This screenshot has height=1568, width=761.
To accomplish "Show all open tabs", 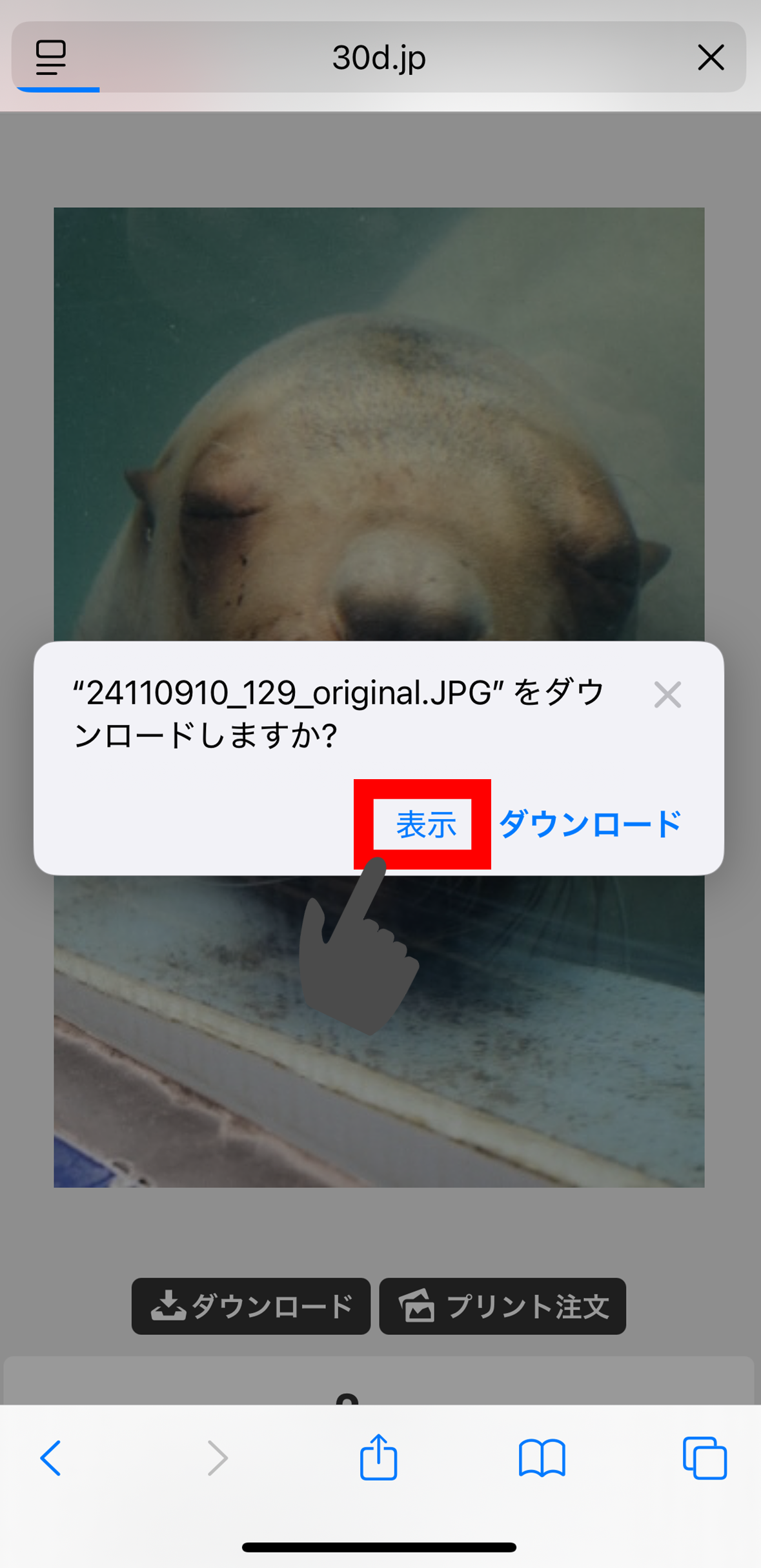I will pyautogui.click(x=705, y=1458).
